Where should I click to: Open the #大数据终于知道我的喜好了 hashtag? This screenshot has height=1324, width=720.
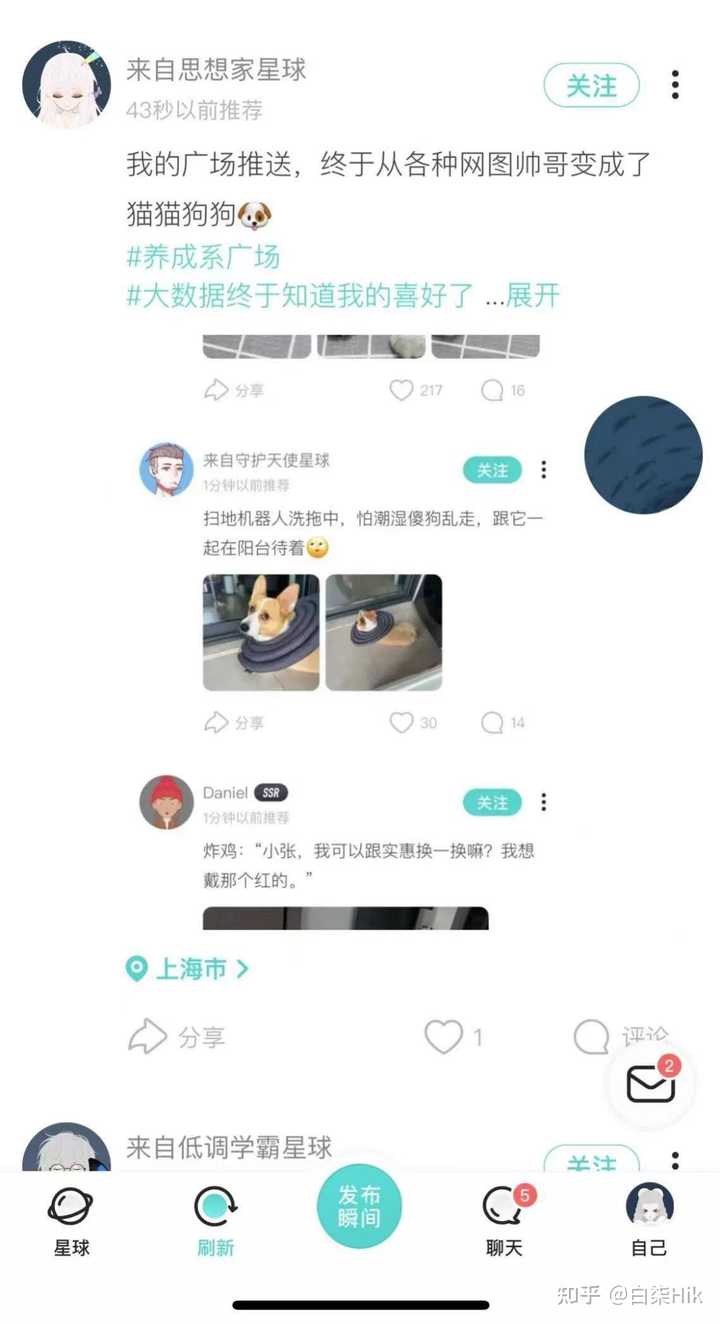coord(300,296)
